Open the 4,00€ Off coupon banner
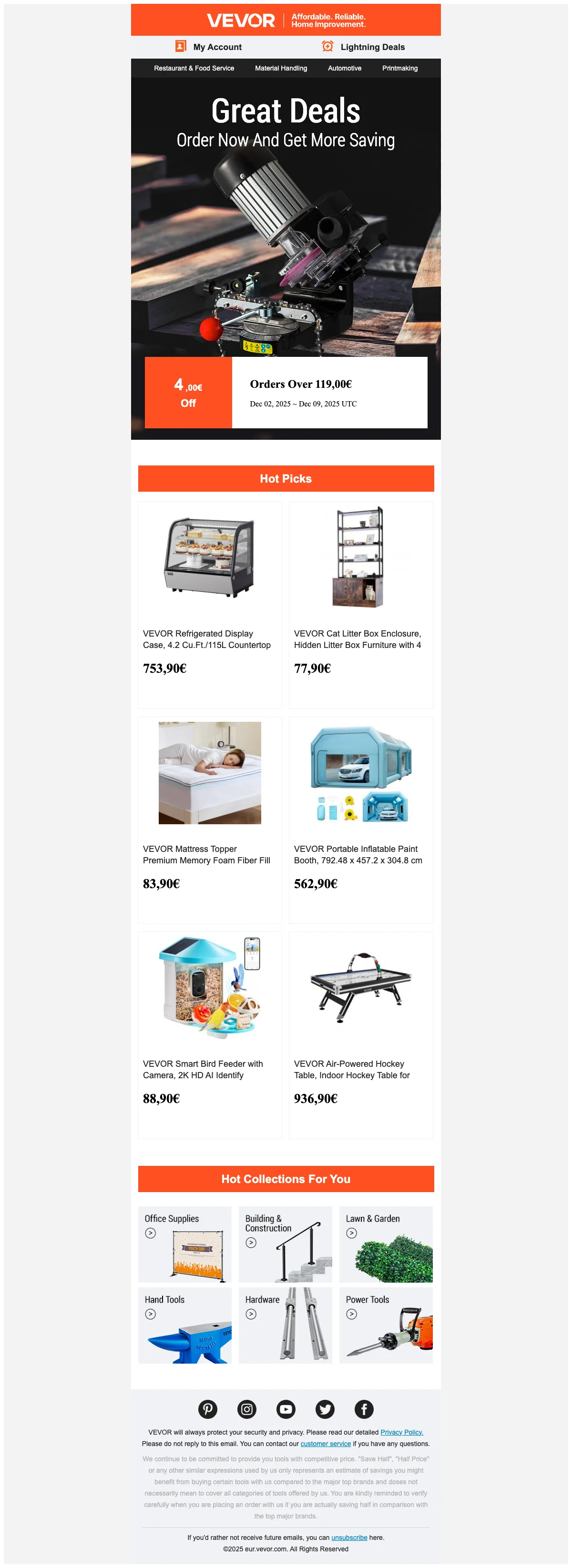This screenshot has height=1568, width=572. (x=286, y=393)
